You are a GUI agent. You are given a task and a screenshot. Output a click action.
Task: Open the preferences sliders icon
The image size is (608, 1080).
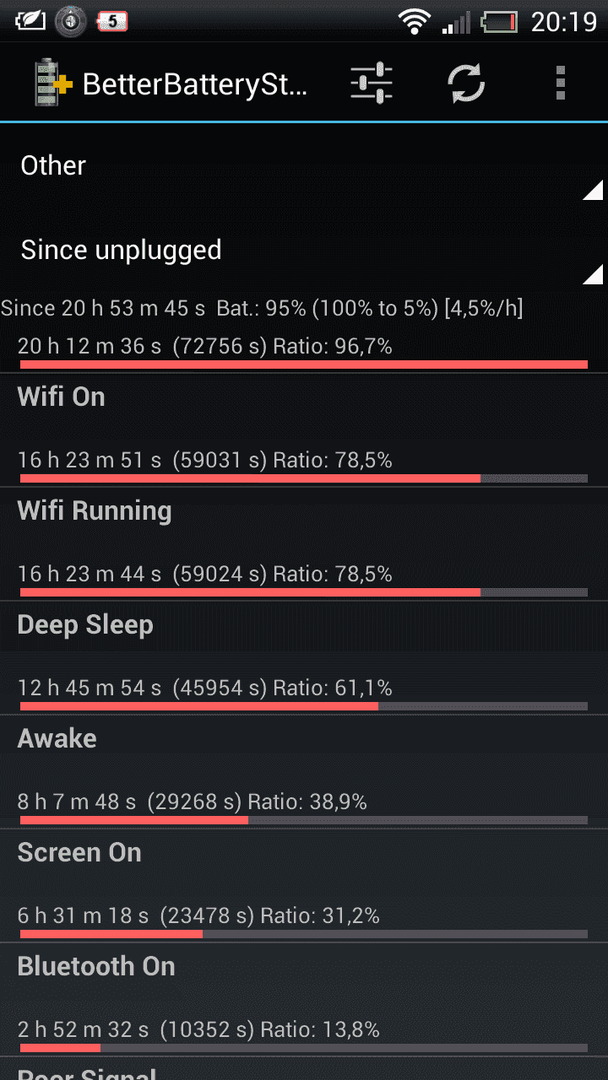pyautogui.click(x=371, y=83)
